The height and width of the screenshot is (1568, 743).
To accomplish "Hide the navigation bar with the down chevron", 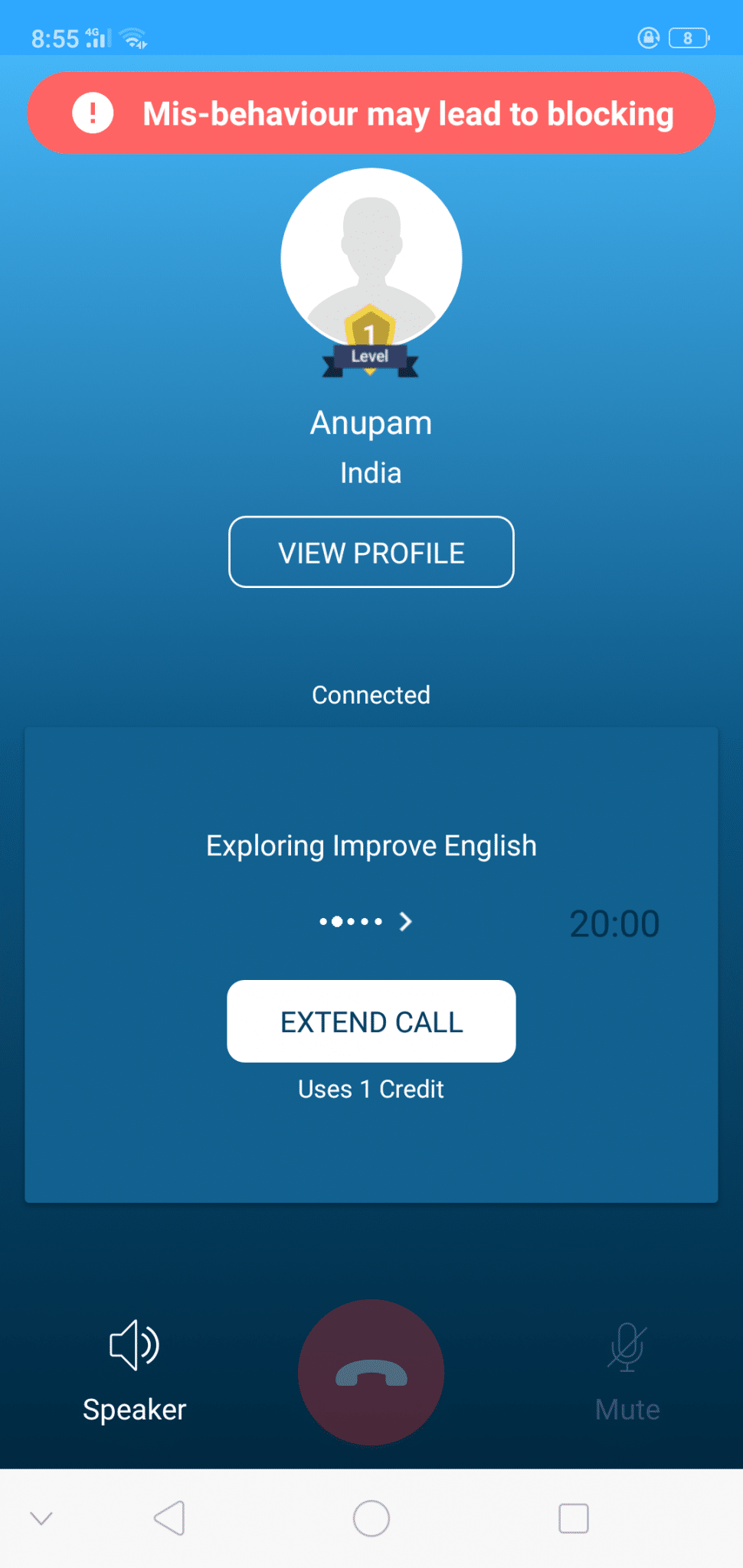I will coord(41,1518).
